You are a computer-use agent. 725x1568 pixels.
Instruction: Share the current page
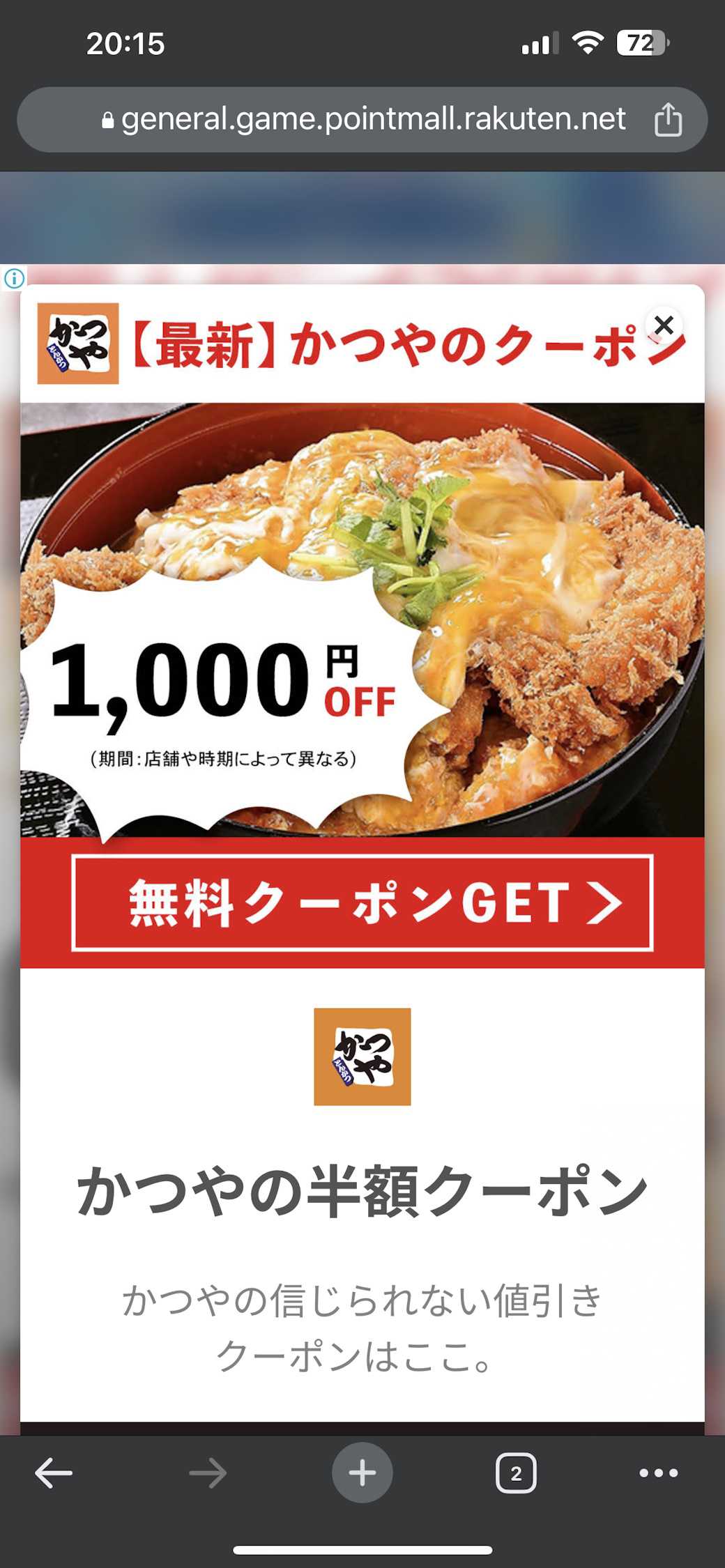coord(668,119)
